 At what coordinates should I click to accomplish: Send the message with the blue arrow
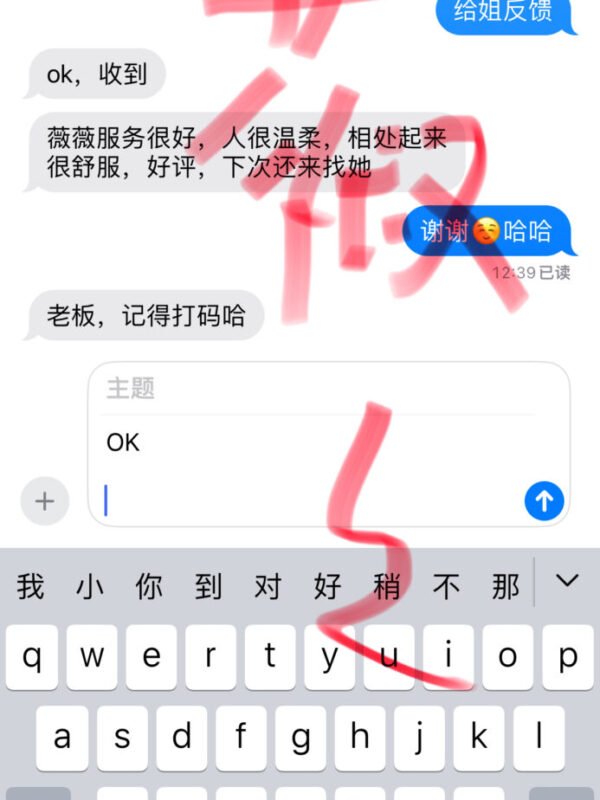[544, 501]
